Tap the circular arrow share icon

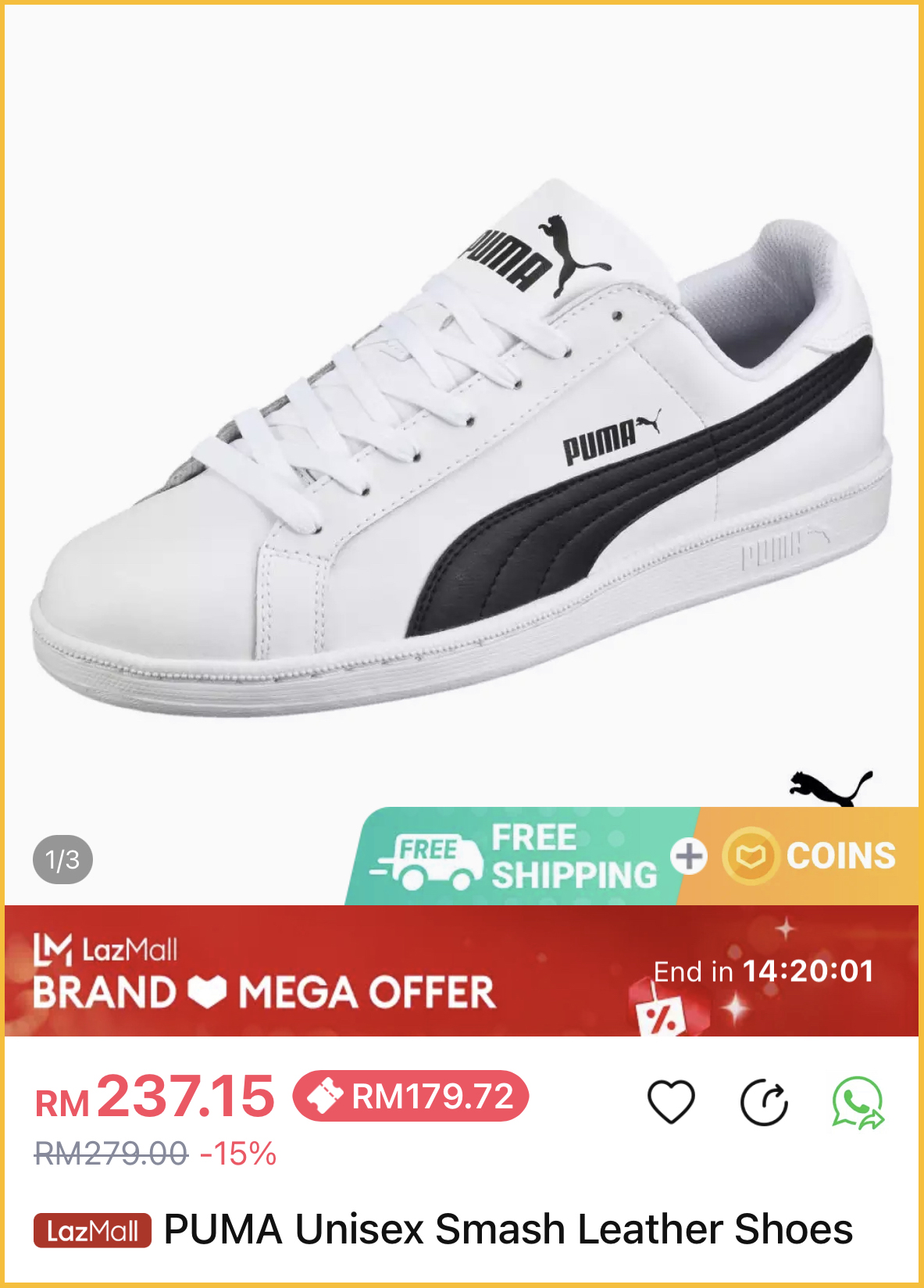pos(764,1102)
